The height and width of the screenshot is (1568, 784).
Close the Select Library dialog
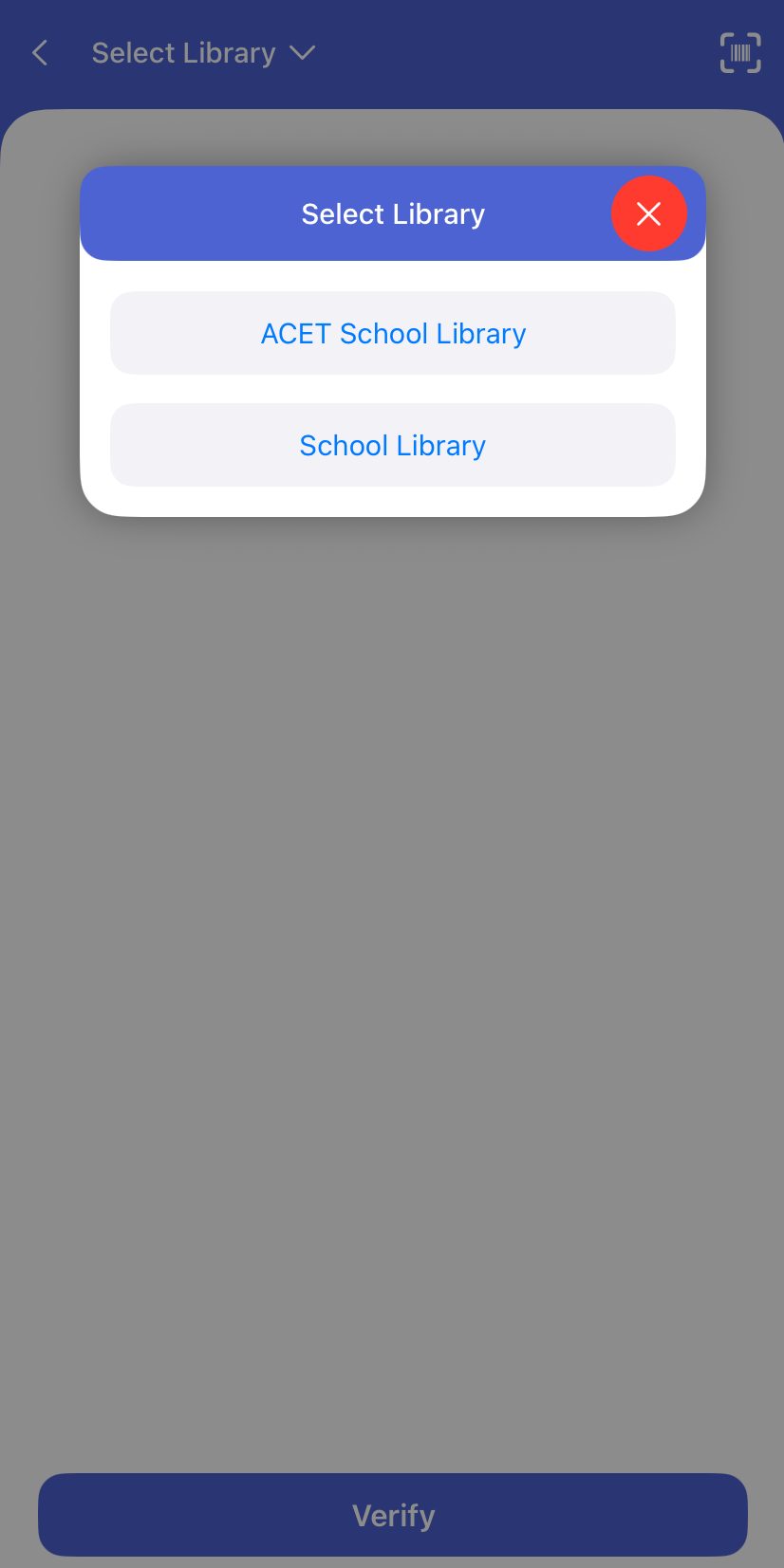[x=648, y=213]
